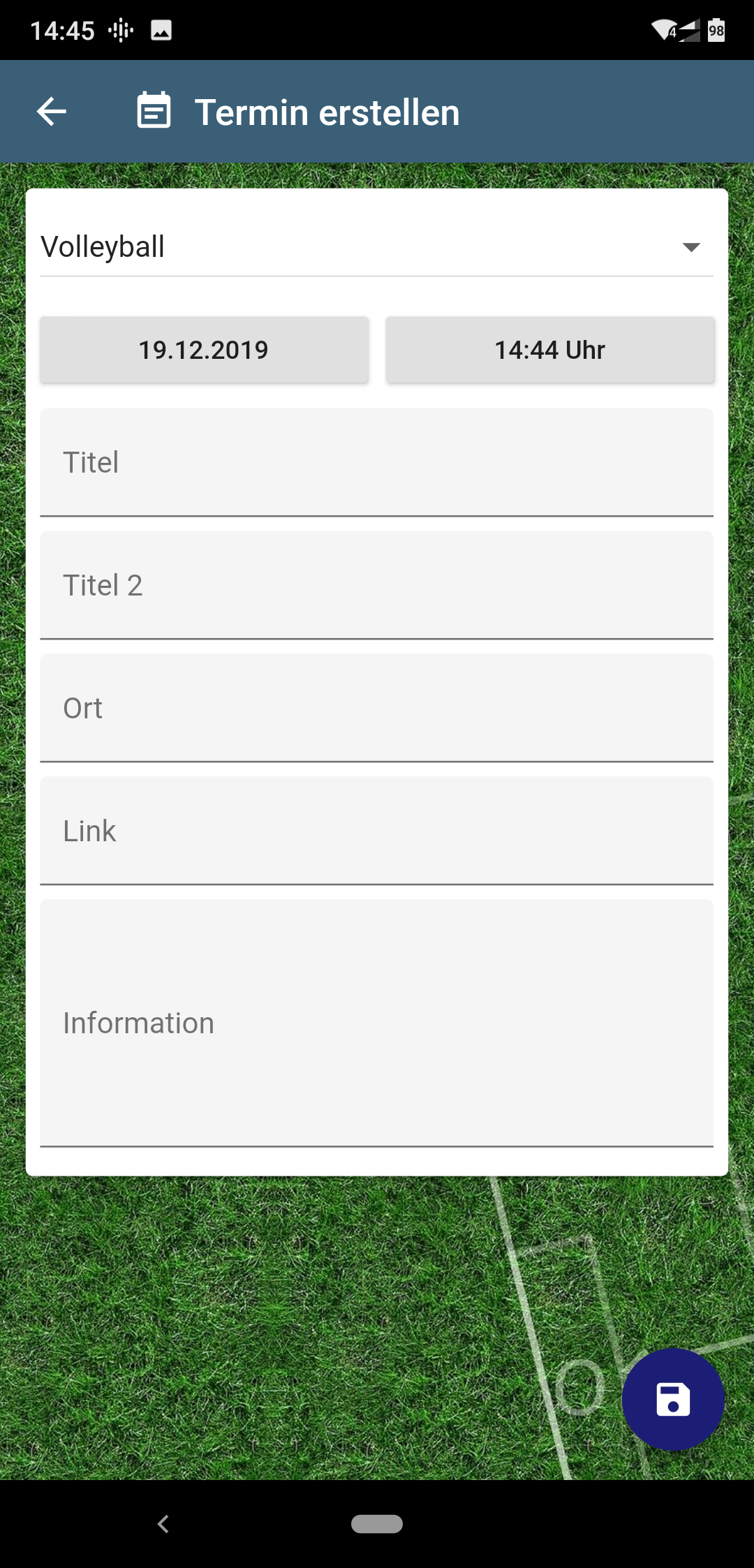The width and height of the screenshot is (754, 1568).
Task: Expand the Volleyball sport dropdown
Action: click(377, 246)
